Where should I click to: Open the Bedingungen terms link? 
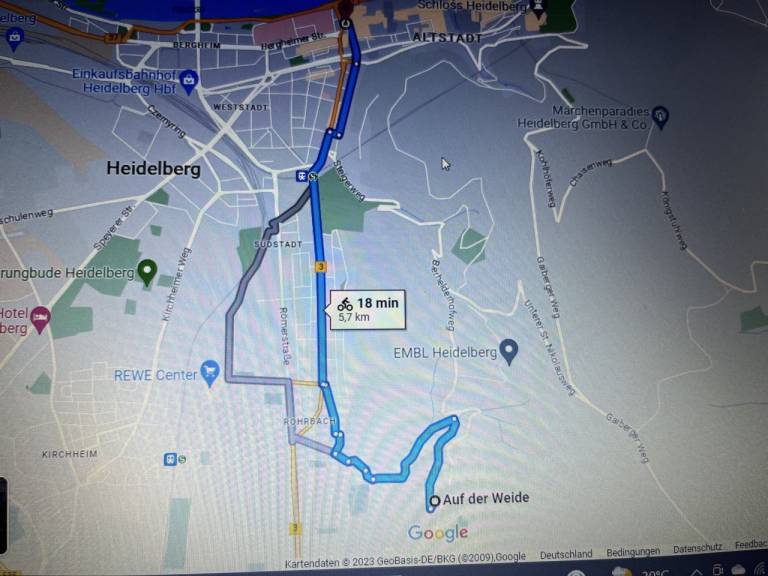[x=633, y=553]
